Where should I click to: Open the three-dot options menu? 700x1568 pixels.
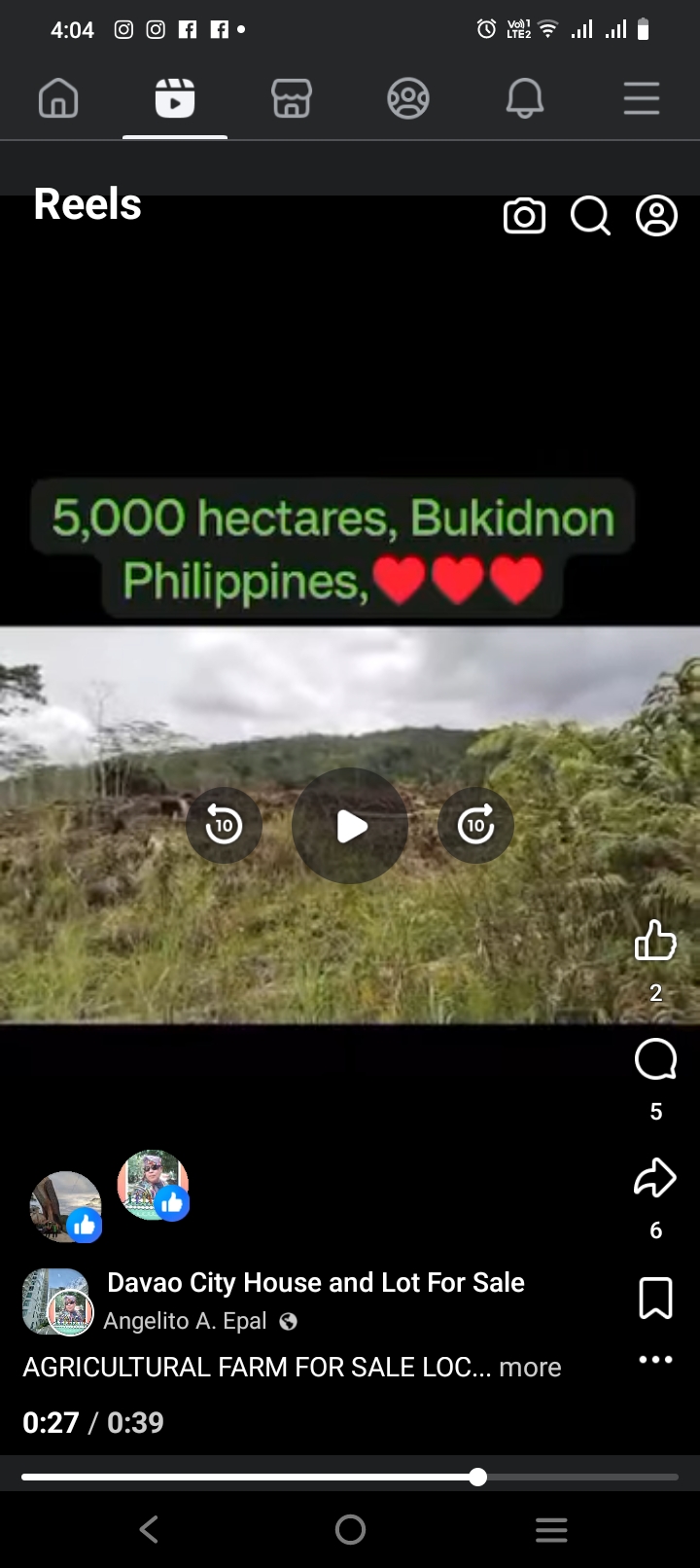[655, 1359]
